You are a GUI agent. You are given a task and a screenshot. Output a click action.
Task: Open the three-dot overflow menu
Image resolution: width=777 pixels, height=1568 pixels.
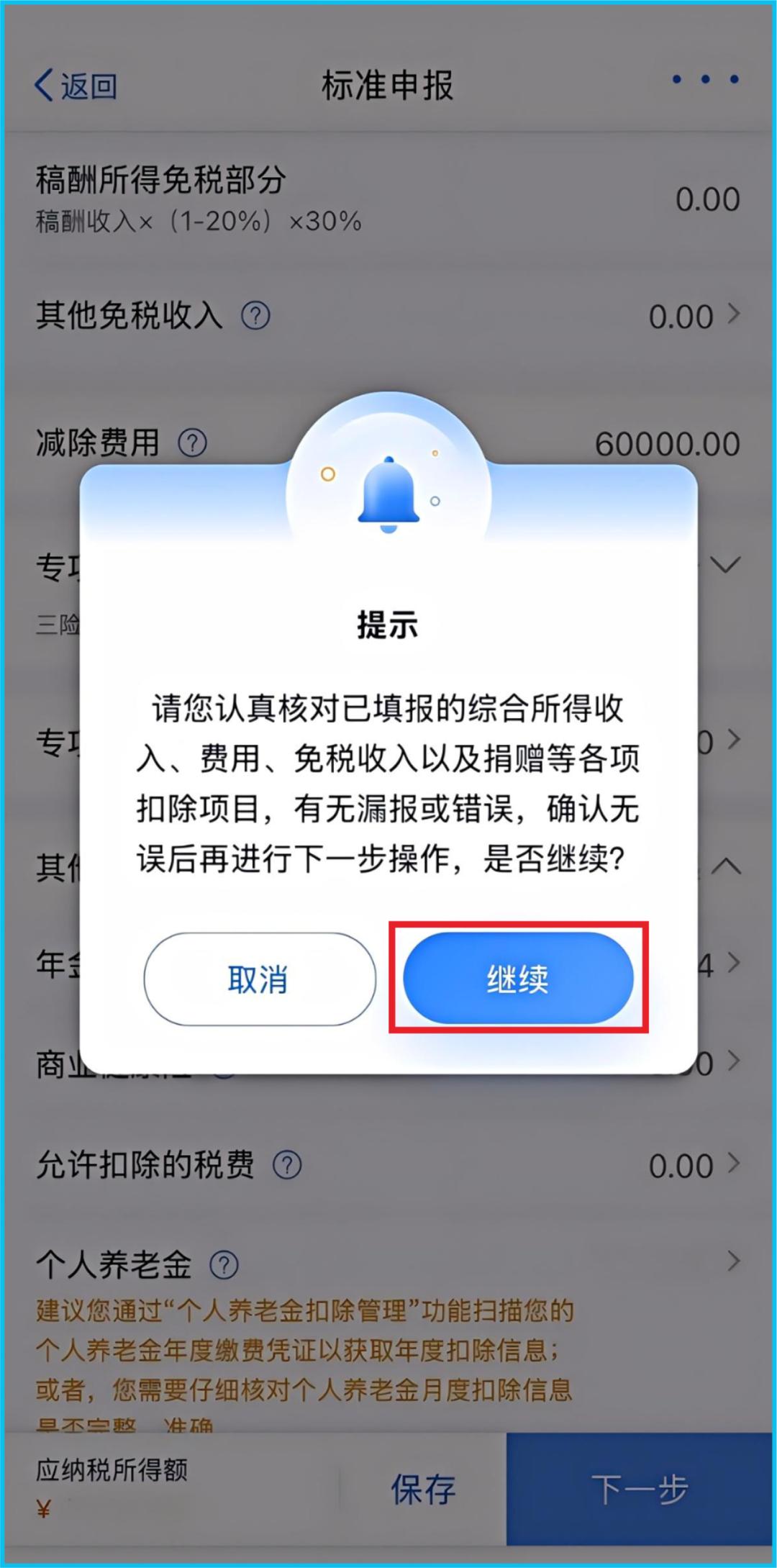[704, 79]
